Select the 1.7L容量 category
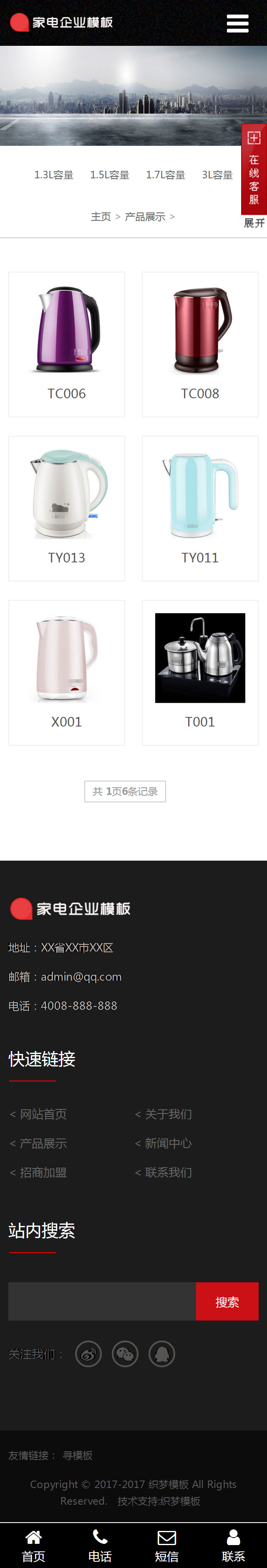Image resolution: width=267 pixels, height=1568 pixels. pos(165,175)
